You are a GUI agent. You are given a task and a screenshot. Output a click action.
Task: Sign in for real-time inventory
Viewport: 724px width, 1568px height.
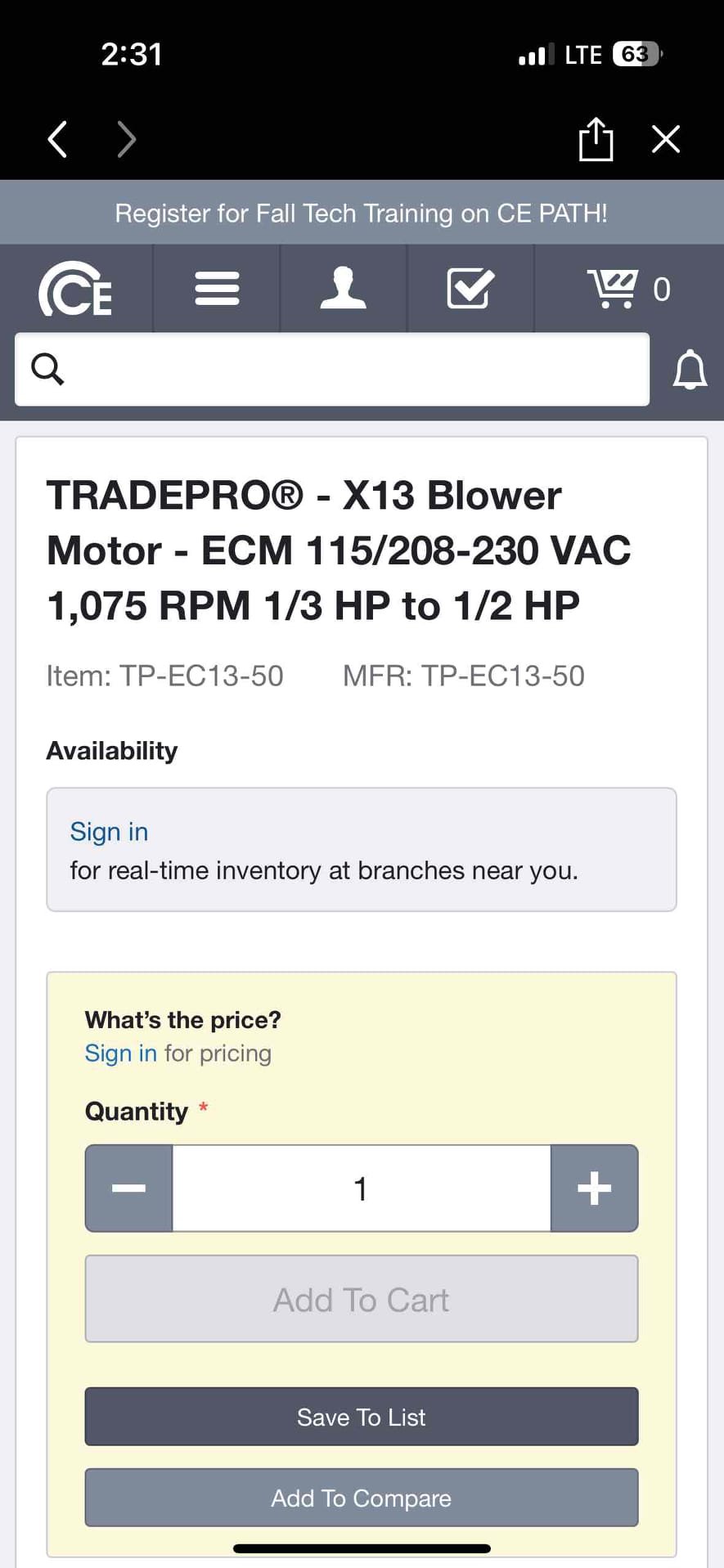109,831
